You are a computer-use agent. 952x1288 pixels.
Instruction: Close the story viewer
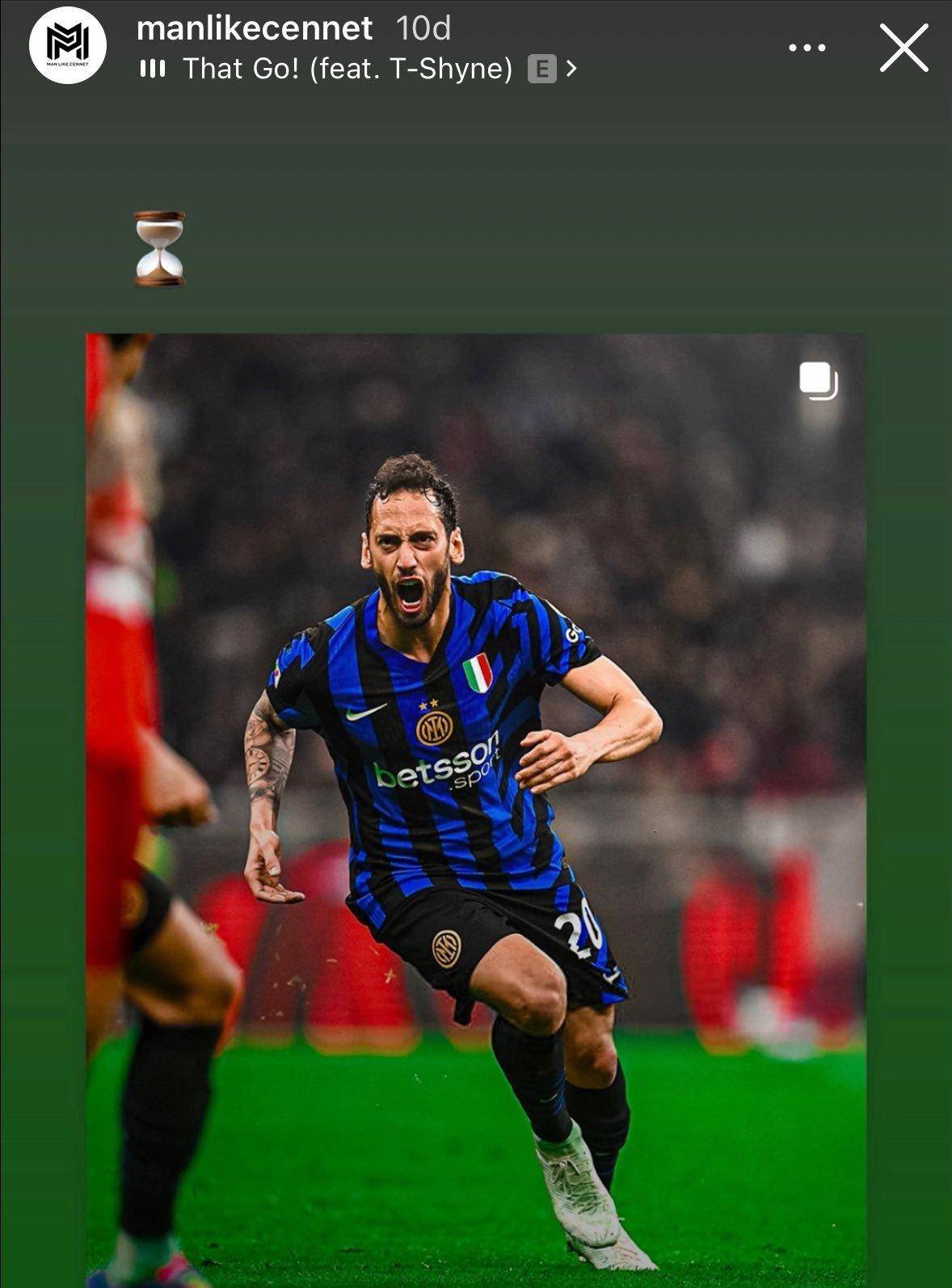click(903, 48)
